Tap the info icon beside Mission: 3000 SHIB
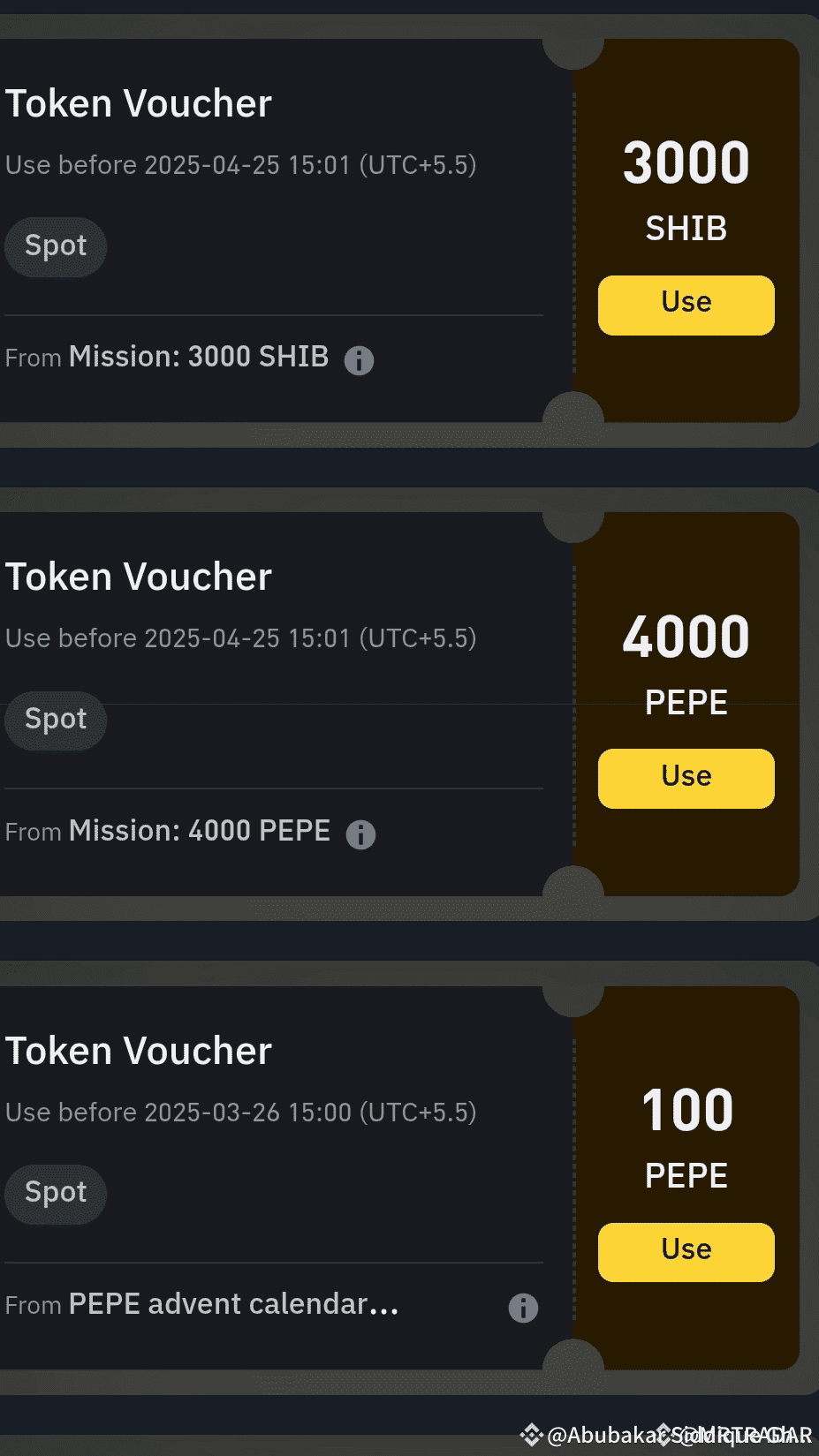Image resolution: width=819 pixels, height=1456 pixels. coord(359,360)
